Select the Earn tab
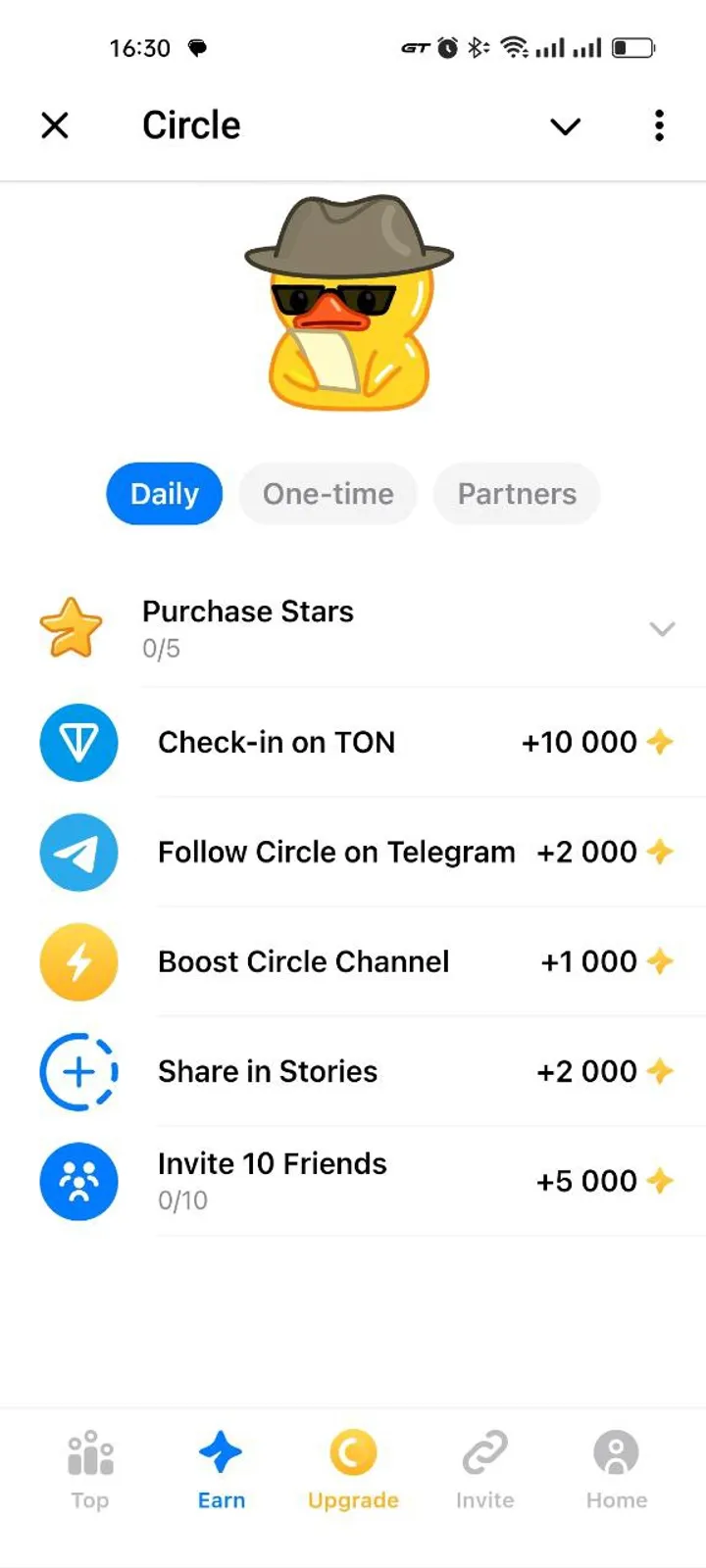 point(222,1468)
